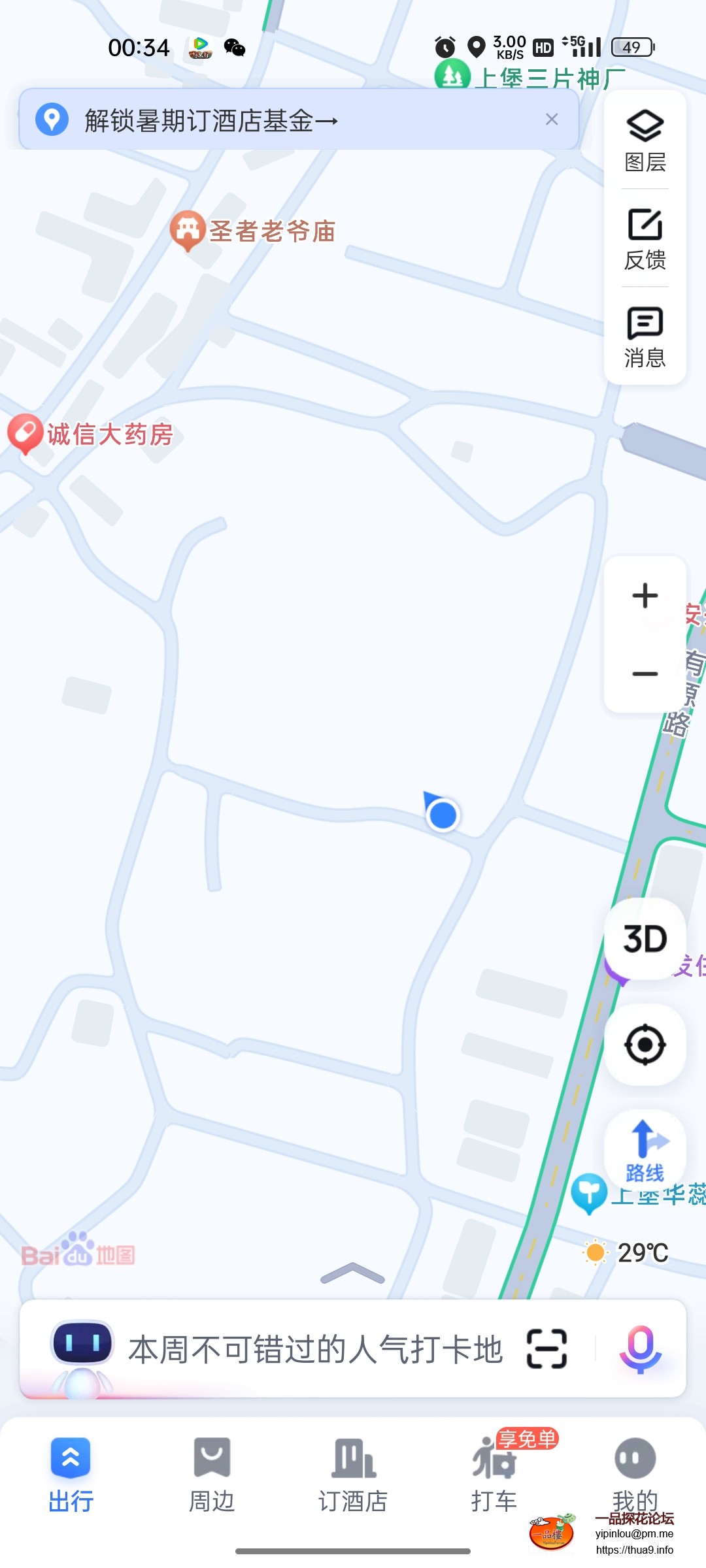The width and height of the screenshot is (706, 1568).
Task: Zoom in on the map
Action: pyautogui.click(x=645, y=596)
